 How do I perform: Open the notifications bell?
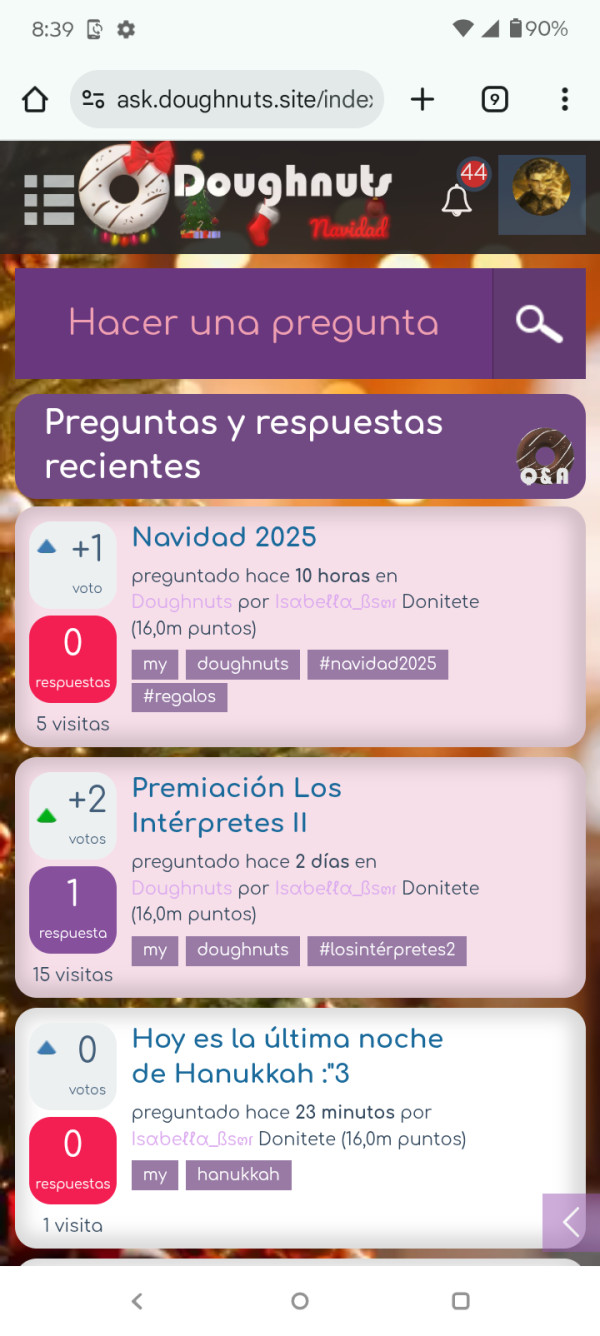(457, 199)
